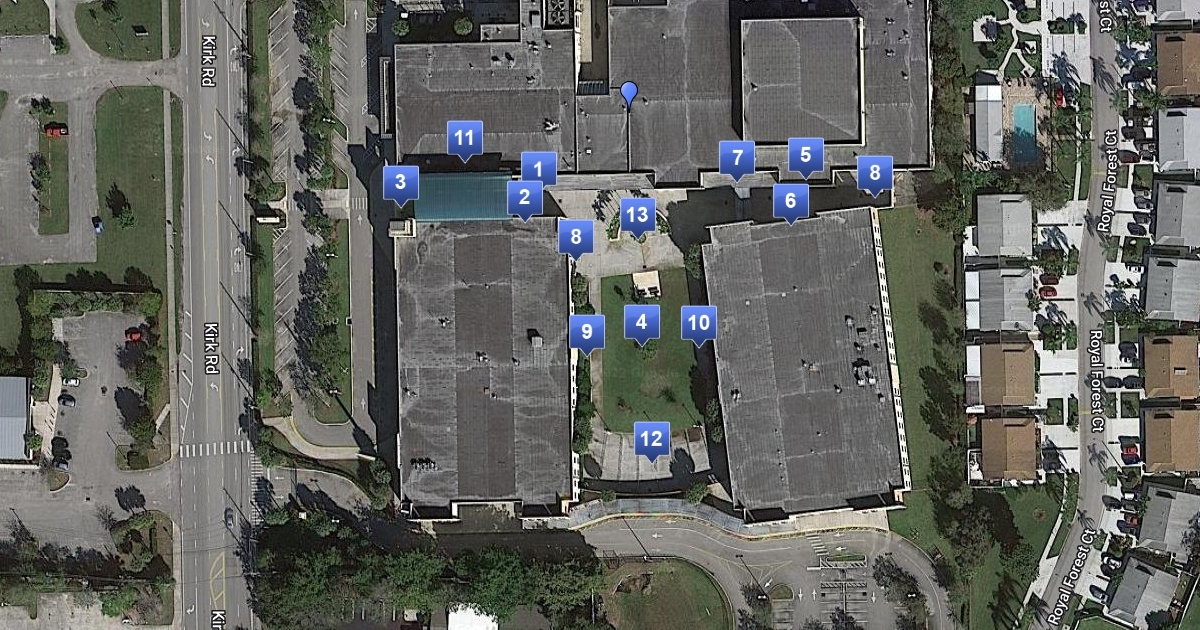Select map marker number 2
1200x630 pixels.
(x=524, y=198)
